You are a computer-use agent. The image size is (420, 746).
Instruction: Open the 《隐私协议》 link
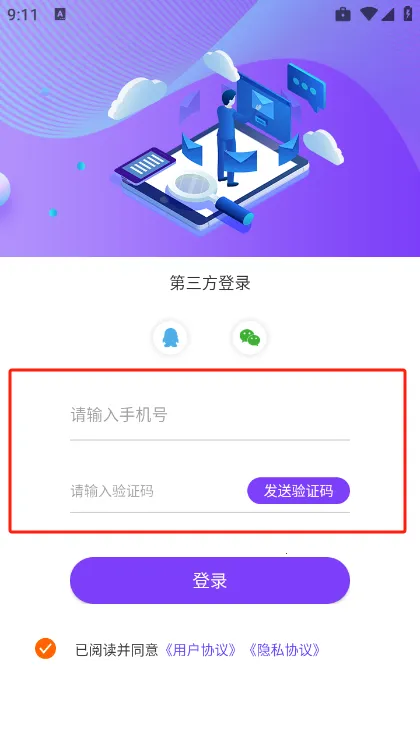tap(284, 650)
